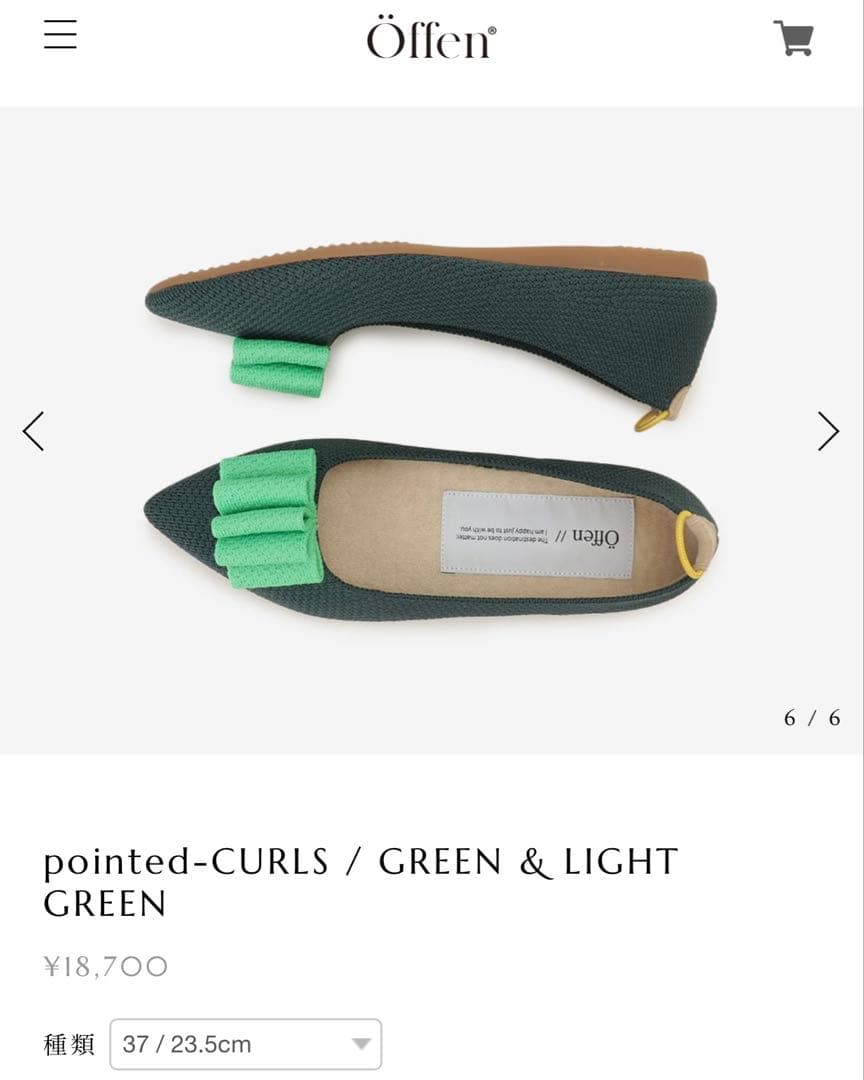Viewport: 864px width, 1080px height.
Task: Show the next product photo with the right chevron
Action: pyautogui.click(x=828, y=431)
